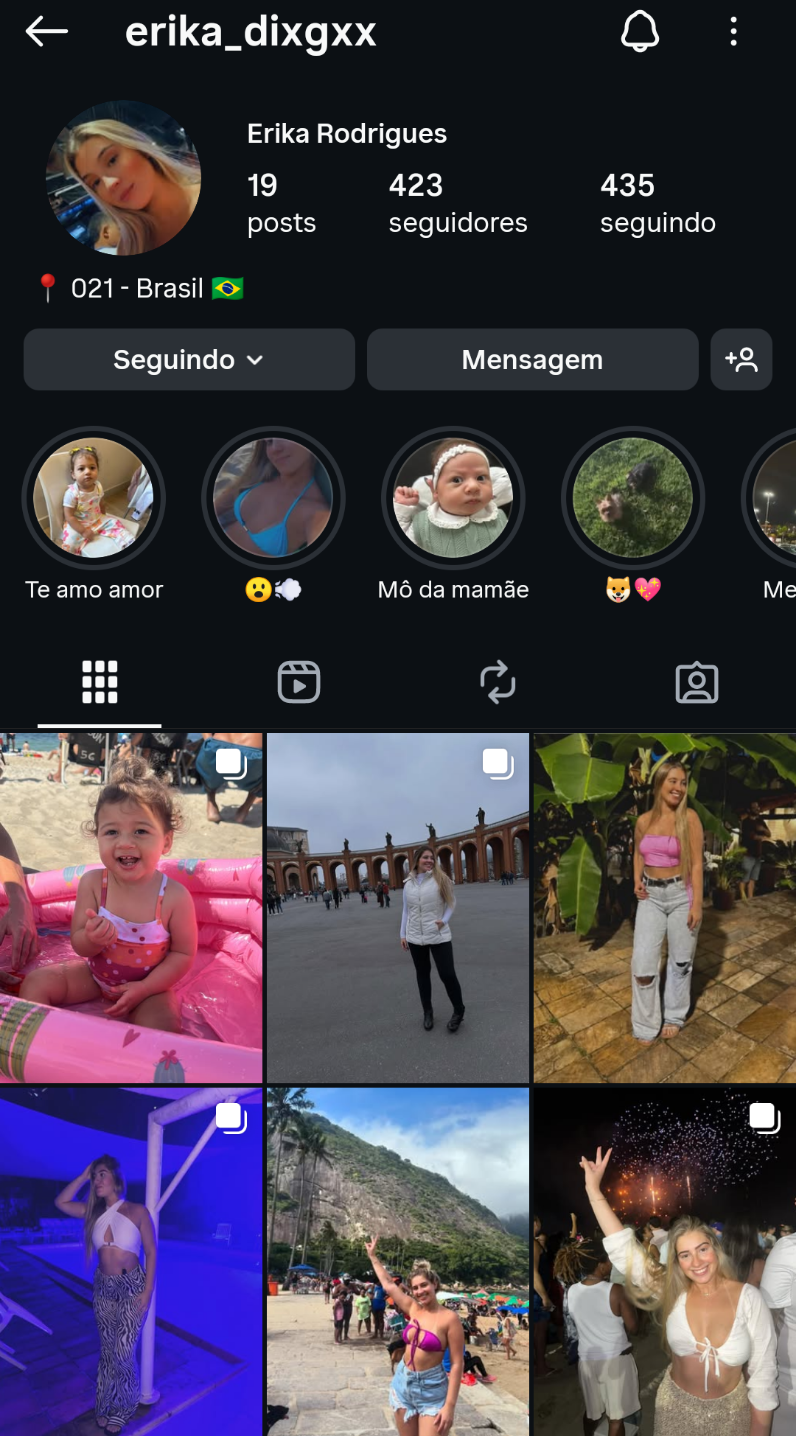Open the Mô da mamãe highlight
Viewport: 796px width, 1436px height.
[x=453, y=498]
